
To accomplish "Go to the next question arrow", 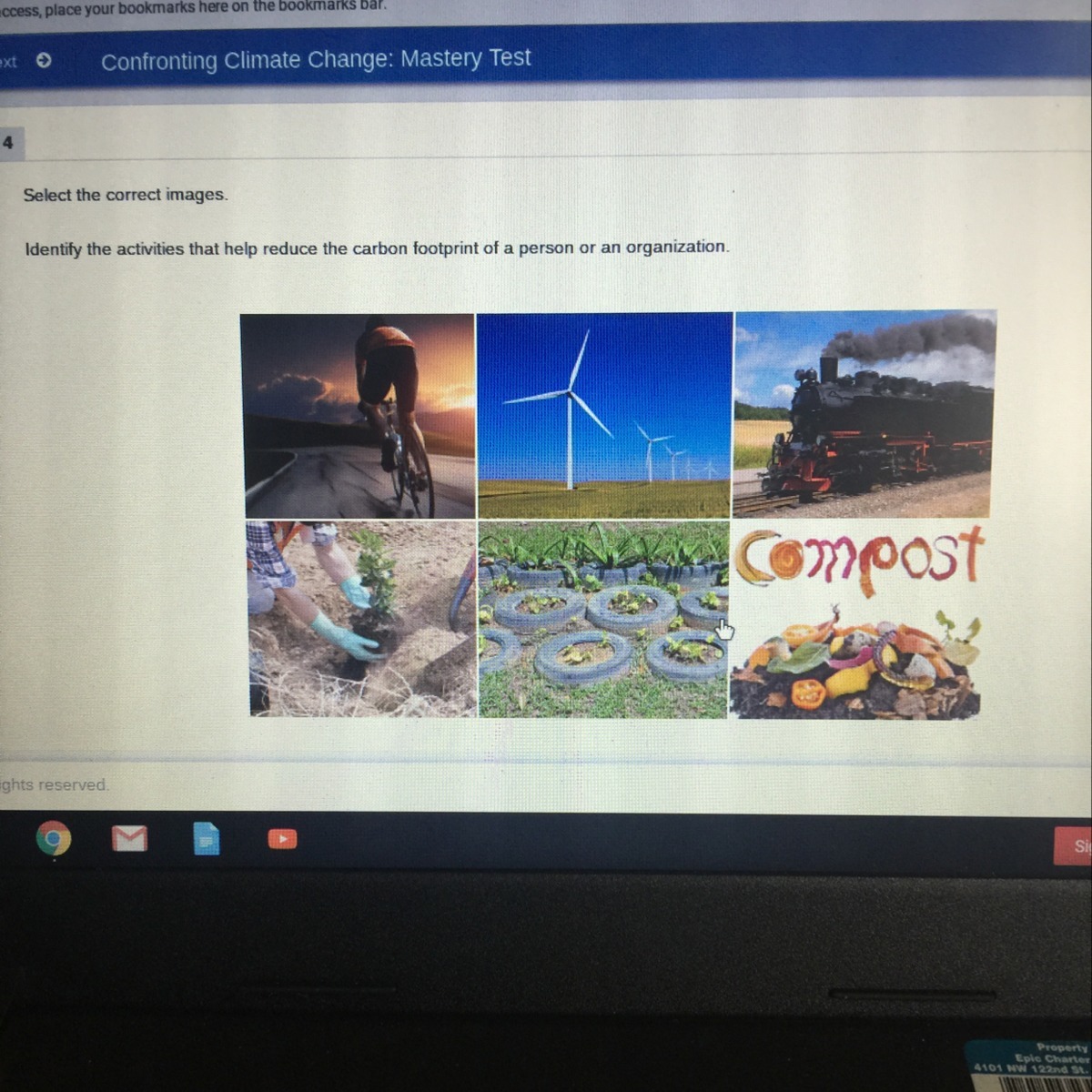I will coord(43,61).
